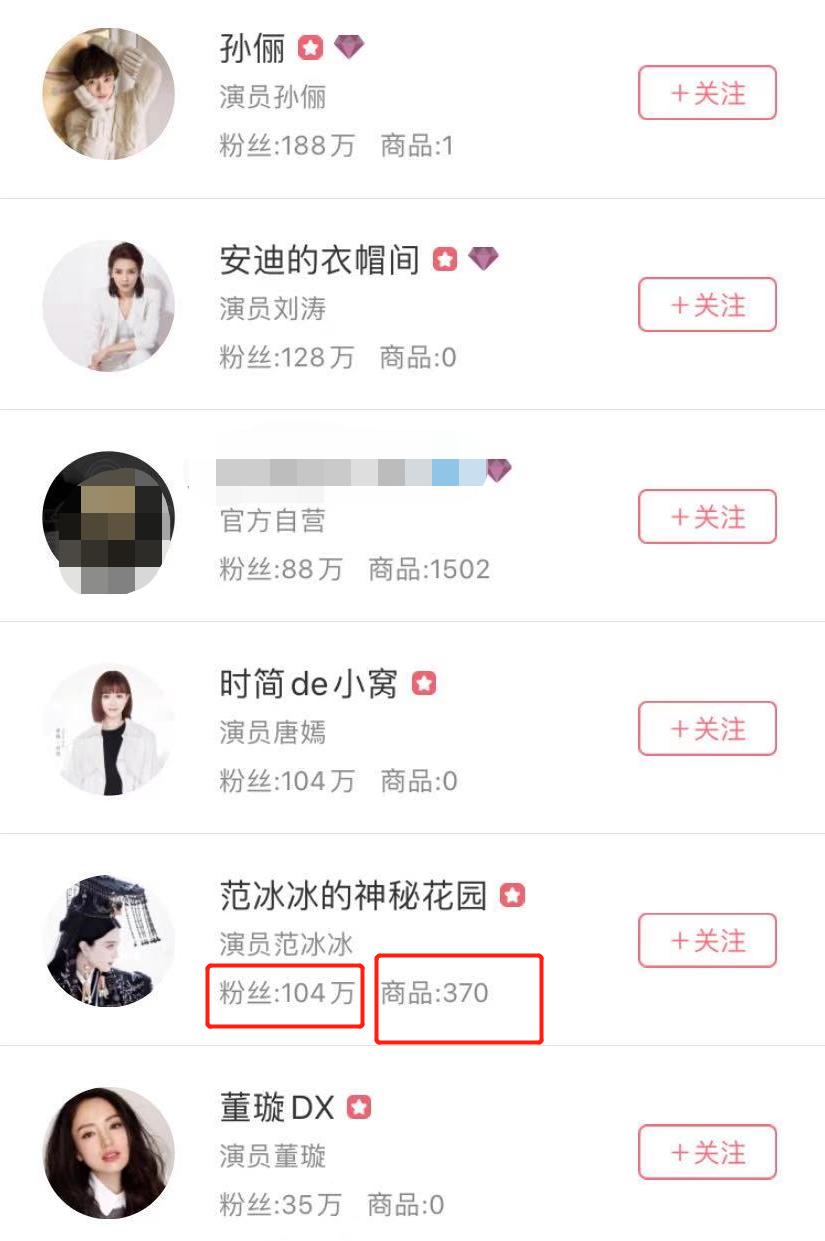
Task: Click the +关注 button on 范冰冰的神秘花园
Action: 707,941
